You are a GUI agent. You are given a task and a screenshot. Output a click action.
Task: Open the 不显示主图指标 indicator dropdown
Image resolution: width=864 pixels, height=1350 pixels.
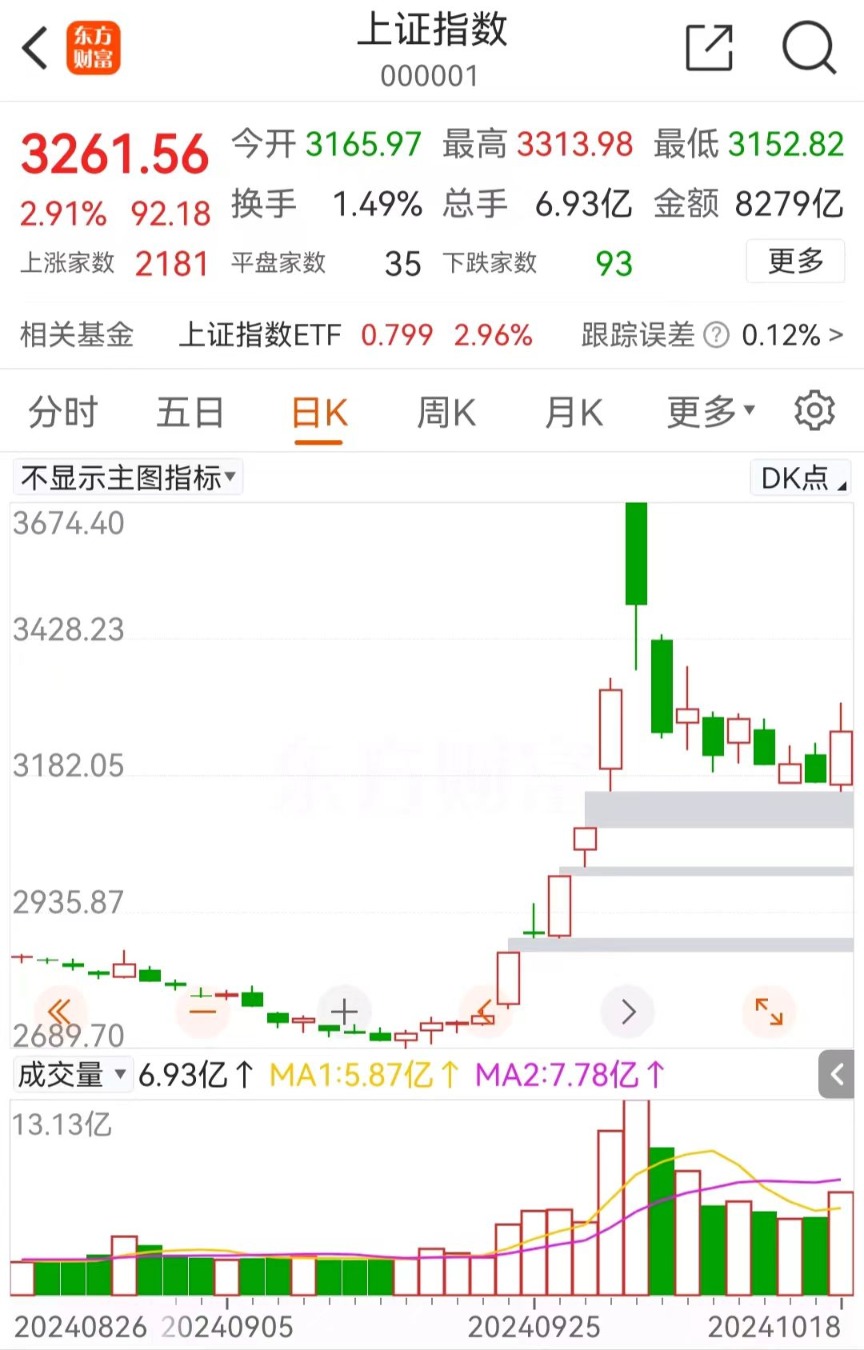point(129,478)
